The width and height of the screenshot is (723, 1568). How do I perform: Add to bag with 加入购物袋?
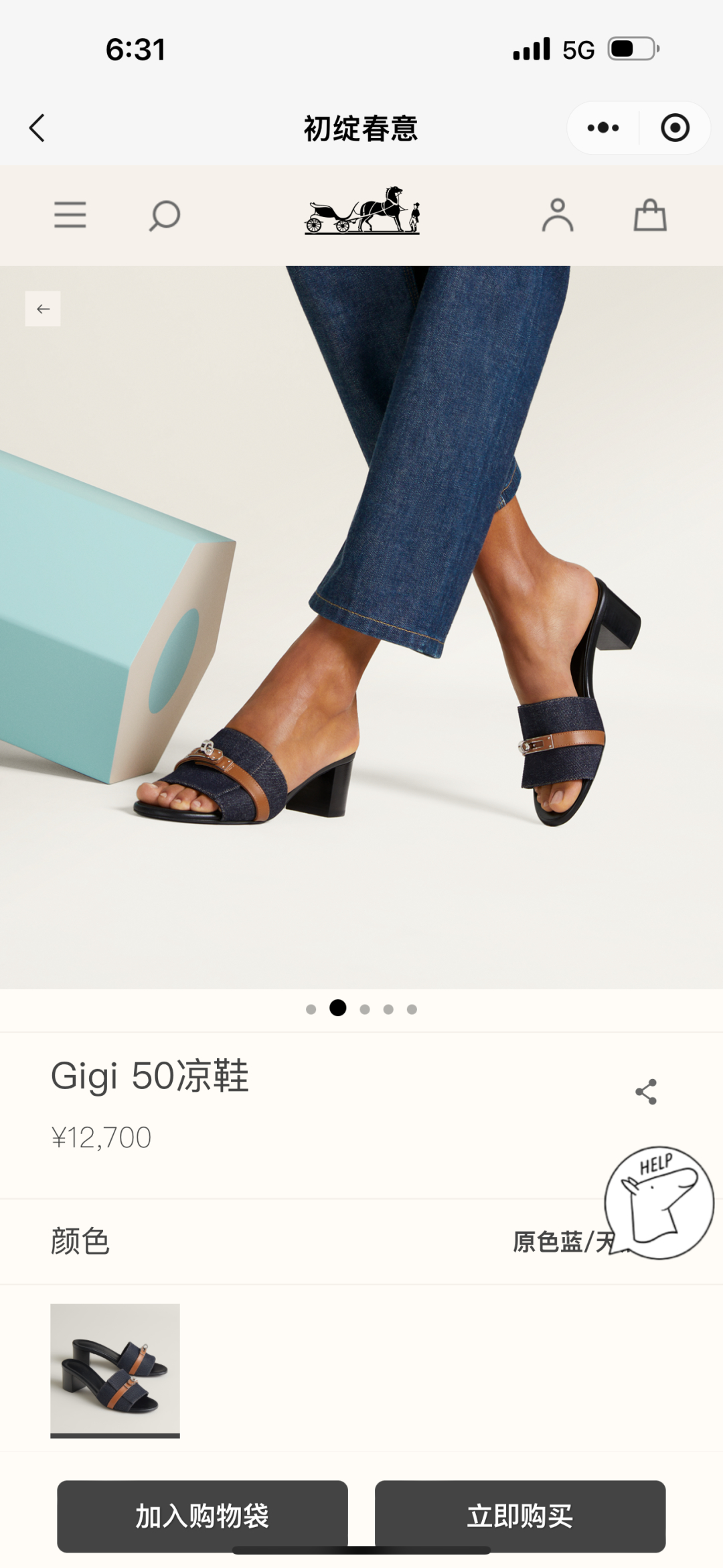pyautogui.click(x=202, y=1516)
